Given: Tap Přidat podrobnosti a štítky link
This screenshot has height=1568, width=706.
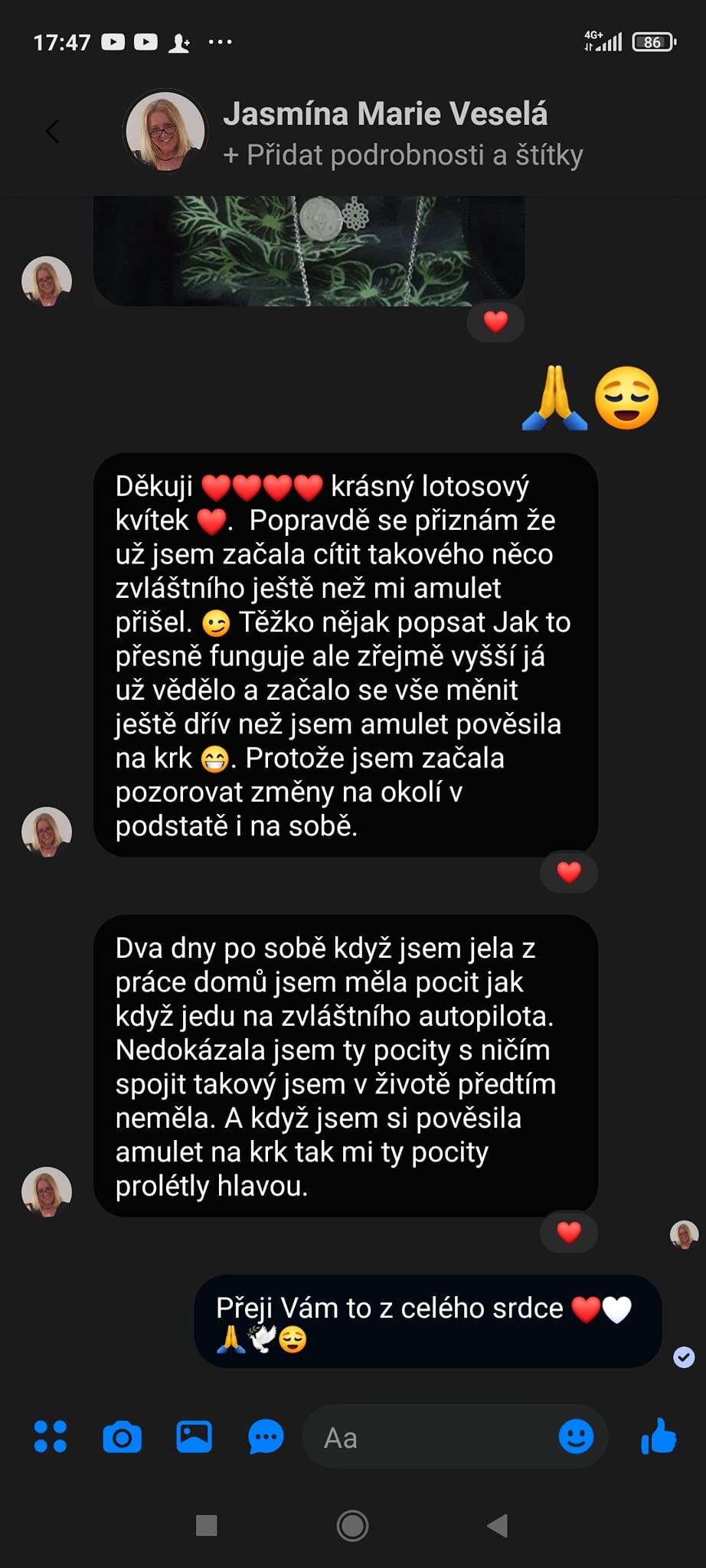Looking at the screenshot, I should click(403, 155).
